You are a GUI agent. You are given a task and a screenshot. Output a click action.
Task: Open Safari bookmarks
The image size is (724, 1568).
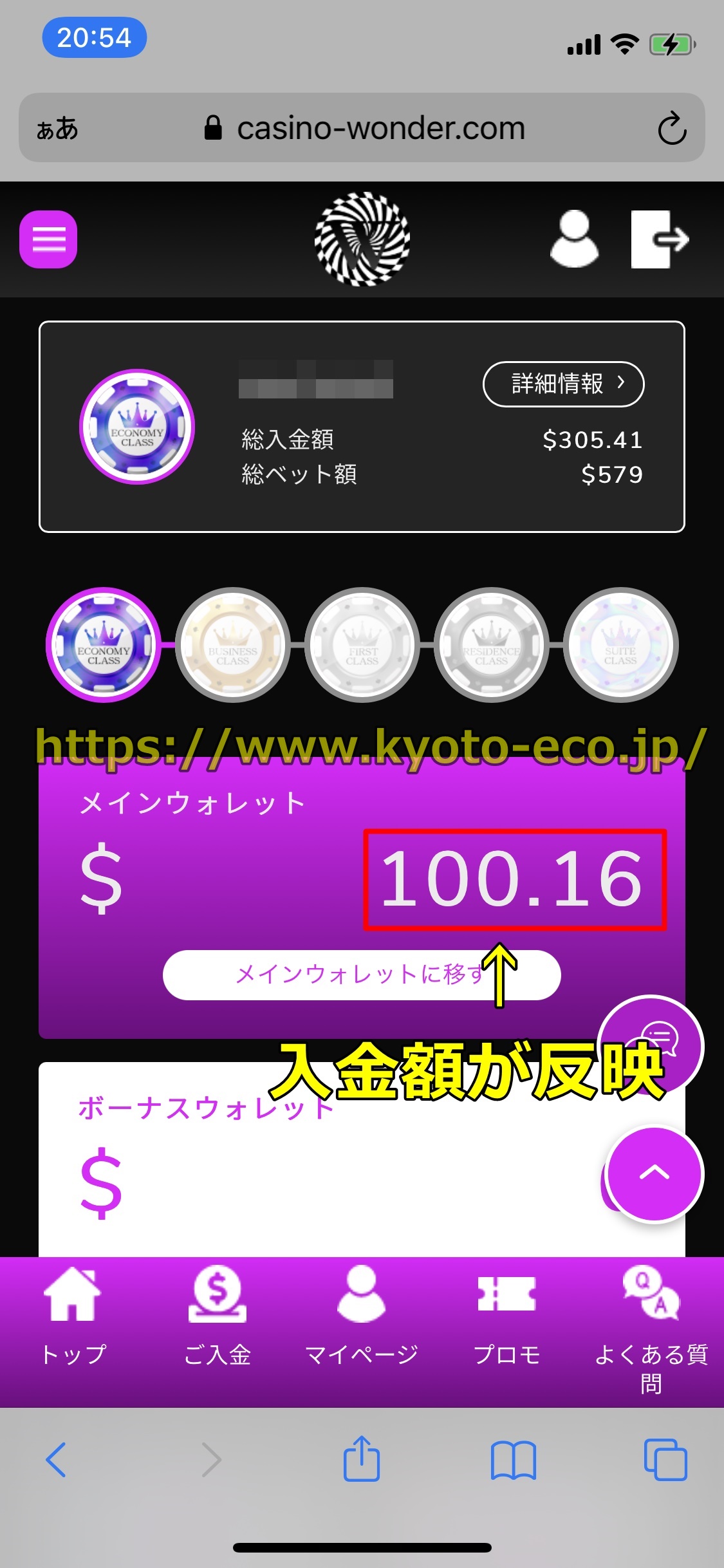tap(513, 1459)
